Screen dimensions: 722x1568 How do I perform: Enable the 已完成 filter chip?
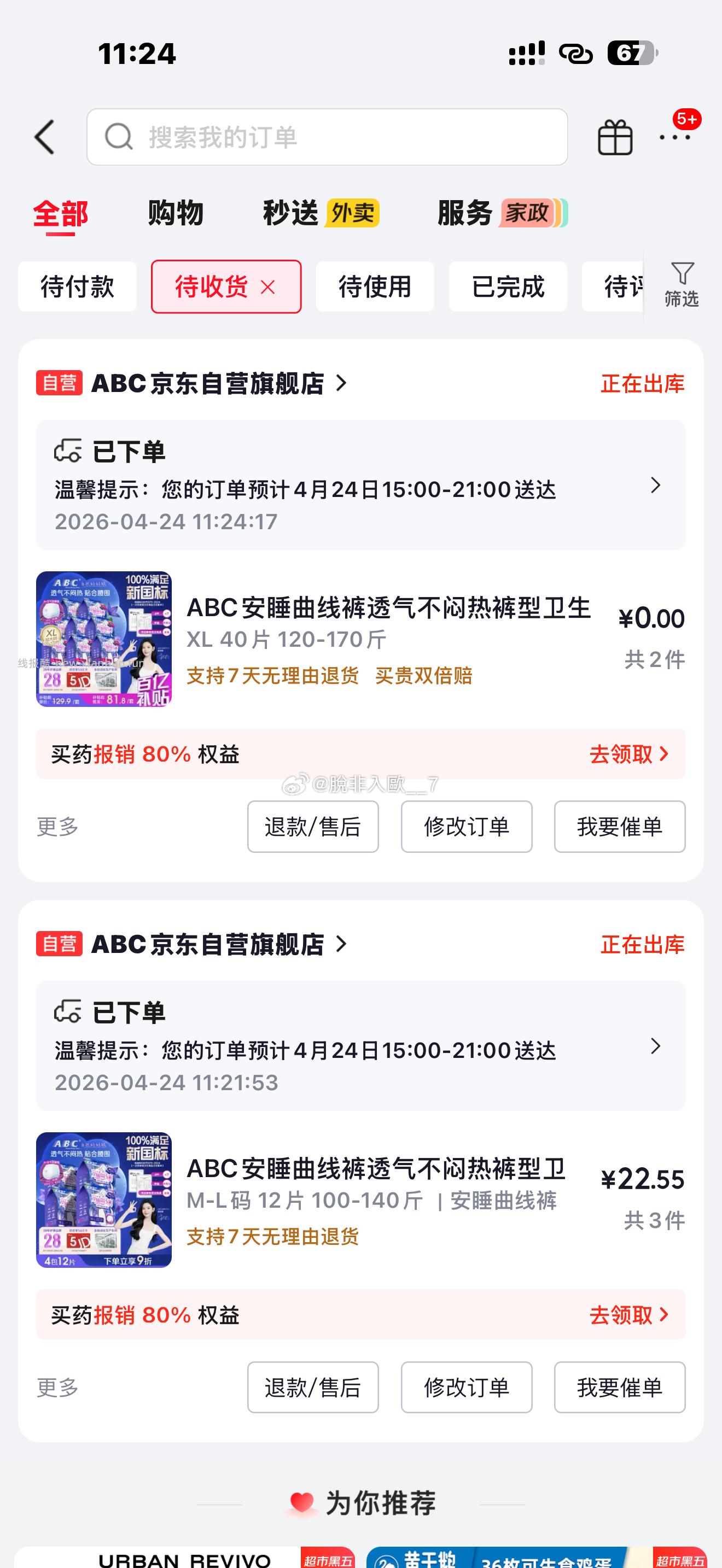[x=508, y=286]
